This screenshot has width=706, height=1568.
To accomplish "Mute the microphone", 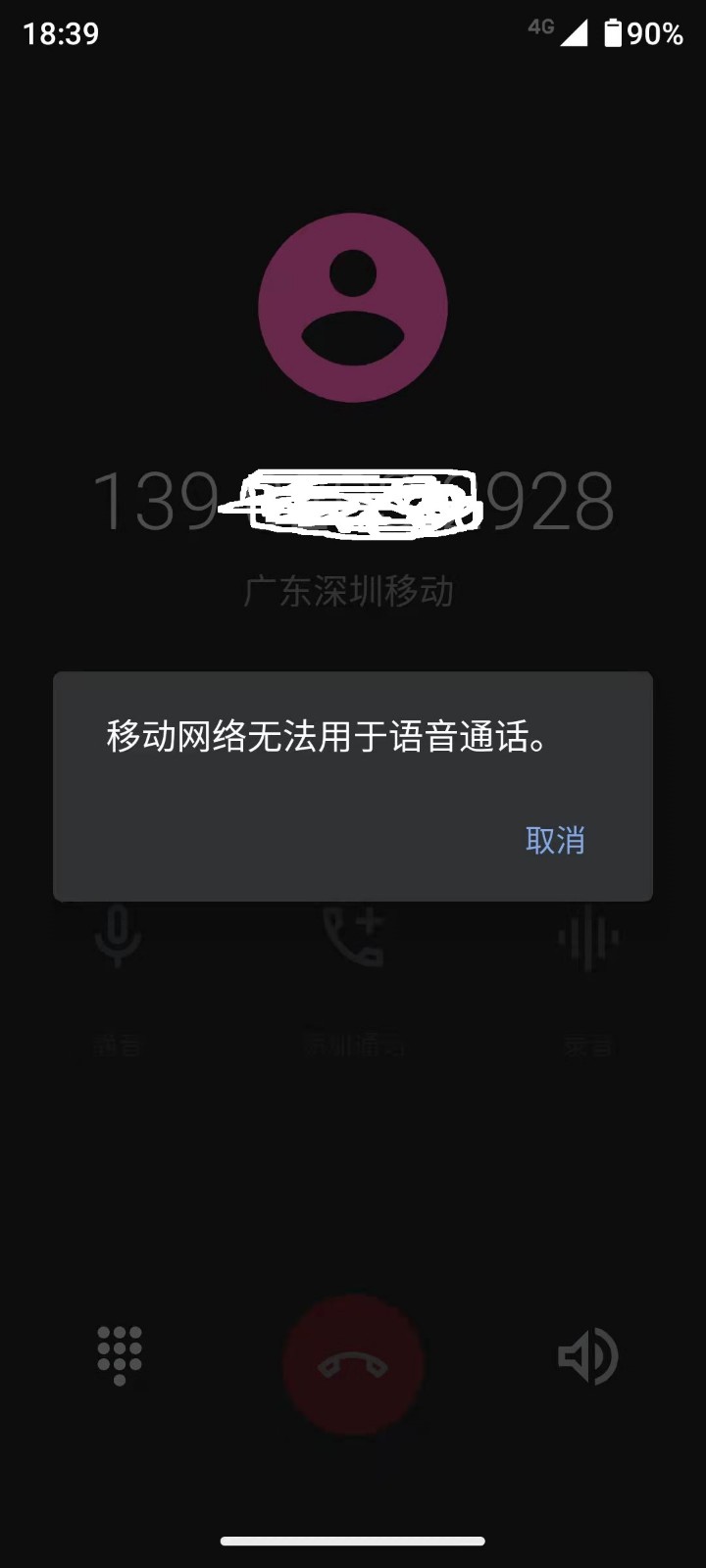I will (118, 936).
